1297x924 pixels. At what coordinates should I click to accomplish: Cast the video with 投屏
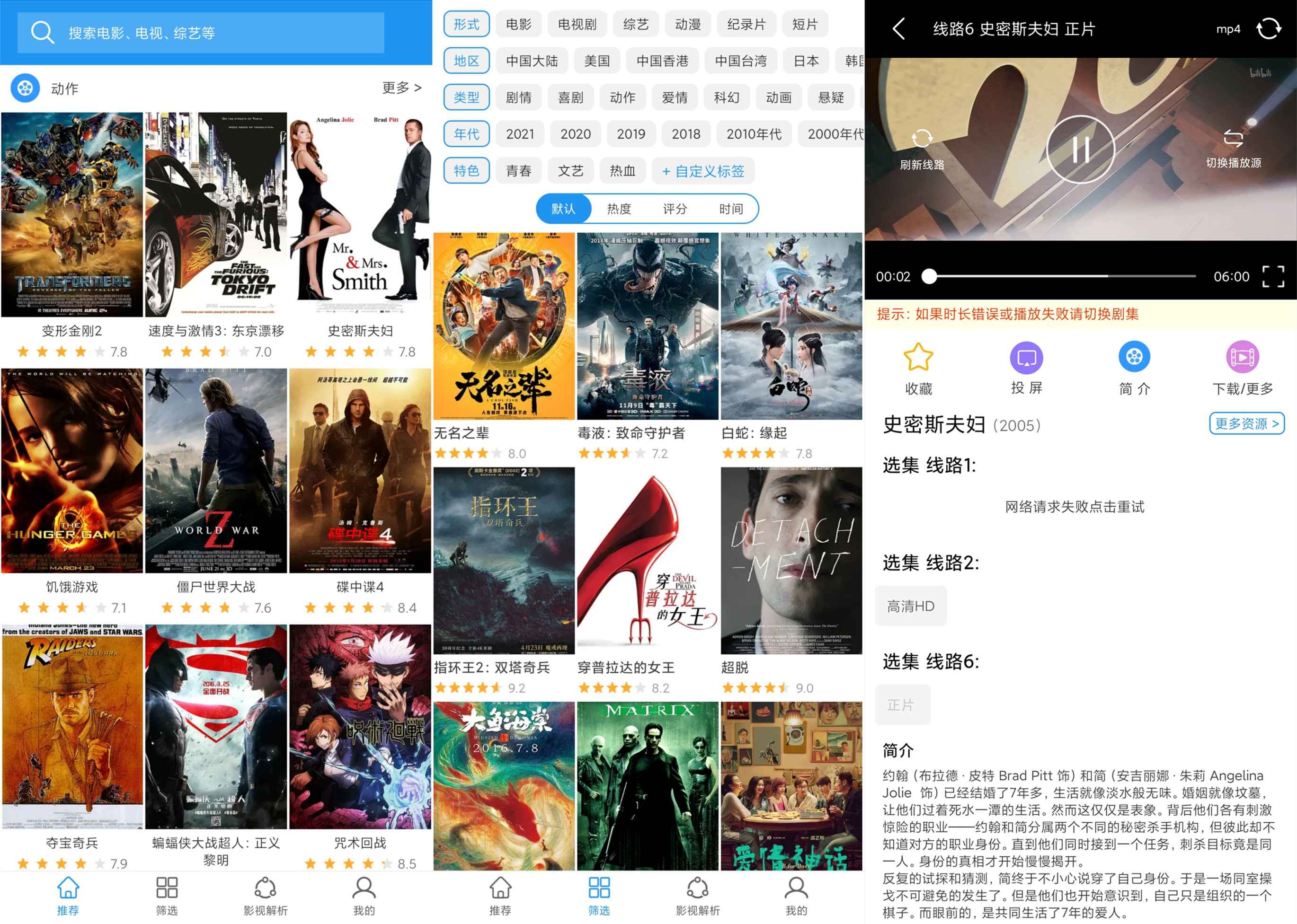(x=1026, y=368)
